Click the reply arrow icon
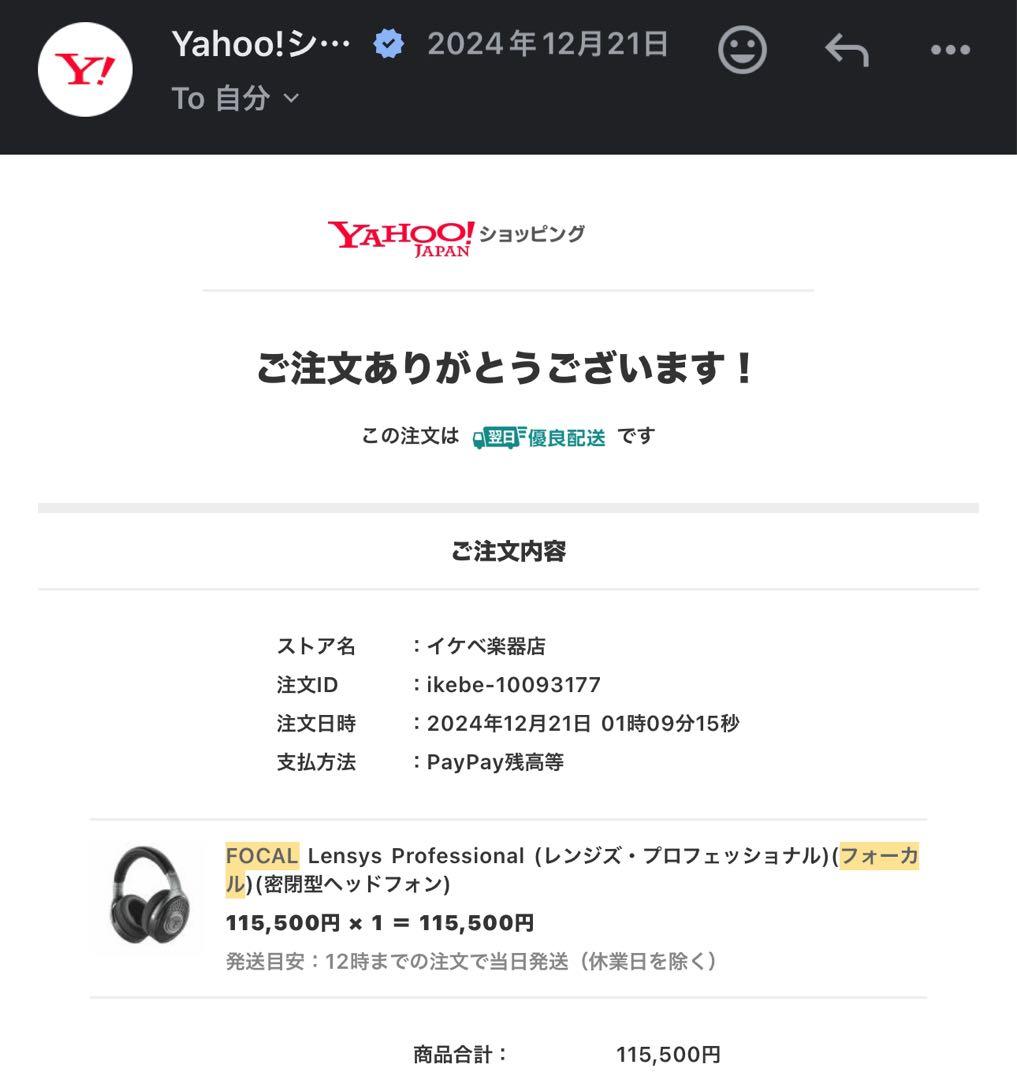 click(x=845, y=51)
